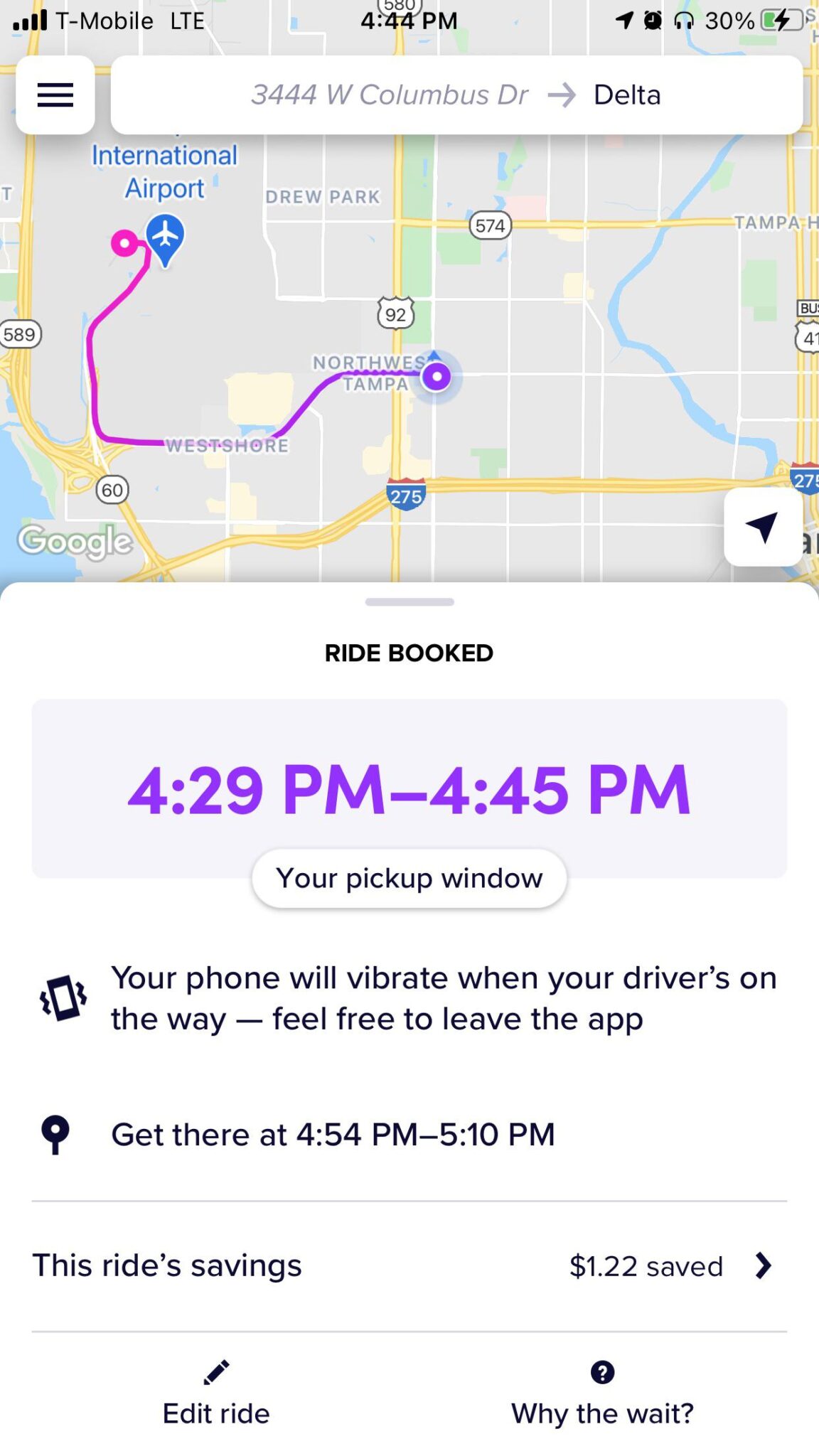Viewport: 819px width, 1456px height.
Task: Tap the Your pickup window pill
Action: (408, 878)
